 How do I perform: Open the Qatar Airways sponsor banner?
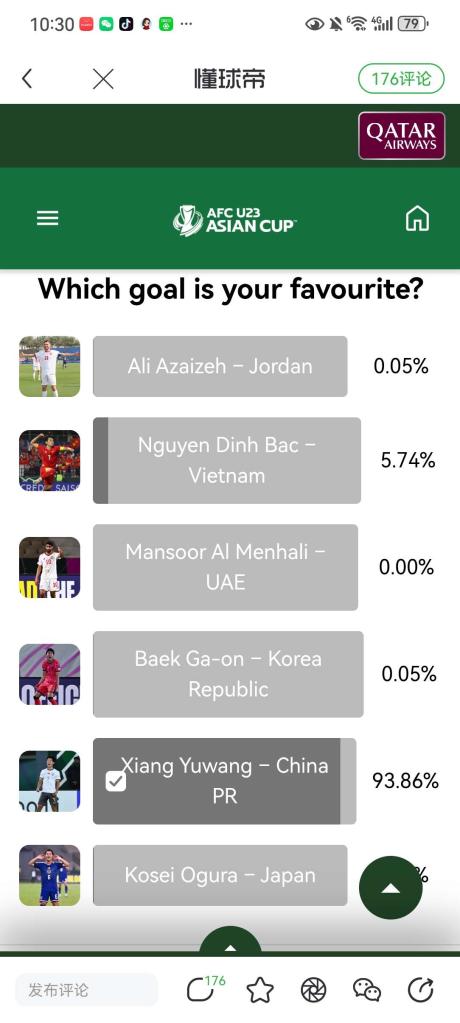[x=402, y=136]
